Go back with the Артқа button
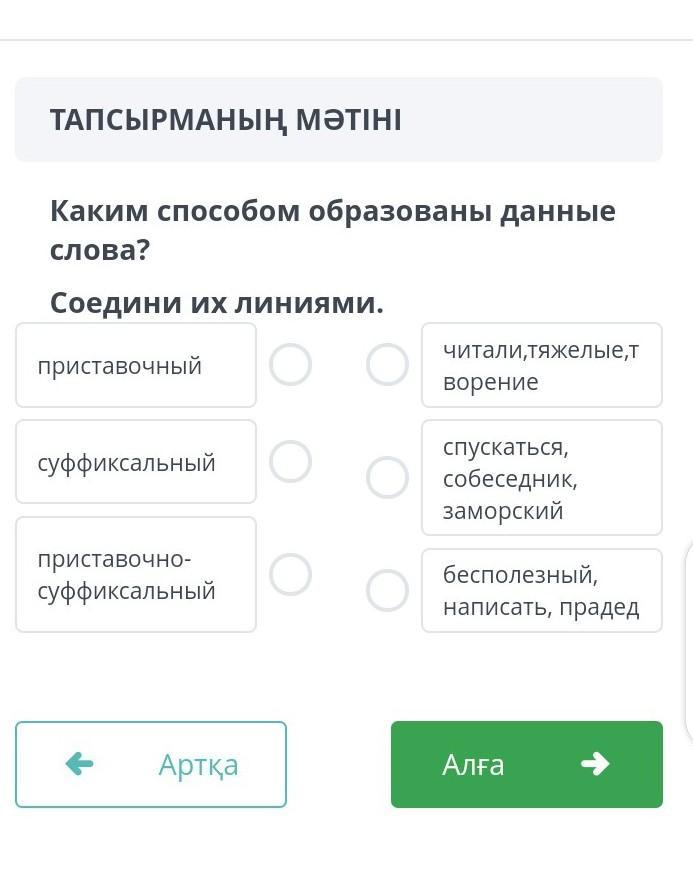The height and width of the screenshot is (886, 693). coord(151,764)
